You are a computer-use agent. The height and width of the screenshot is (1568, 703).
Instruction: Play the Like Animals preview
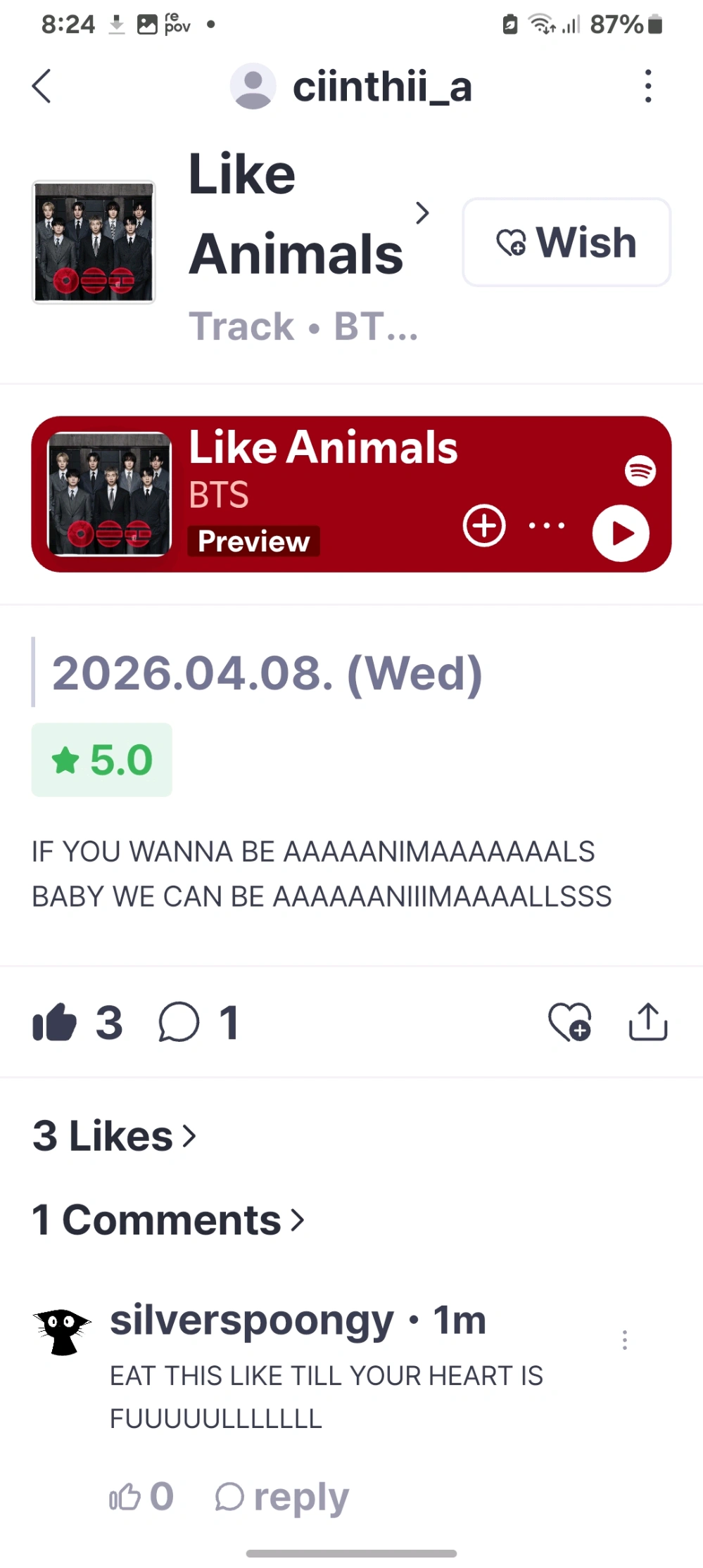pyautogui.click(x=620, y=533)
